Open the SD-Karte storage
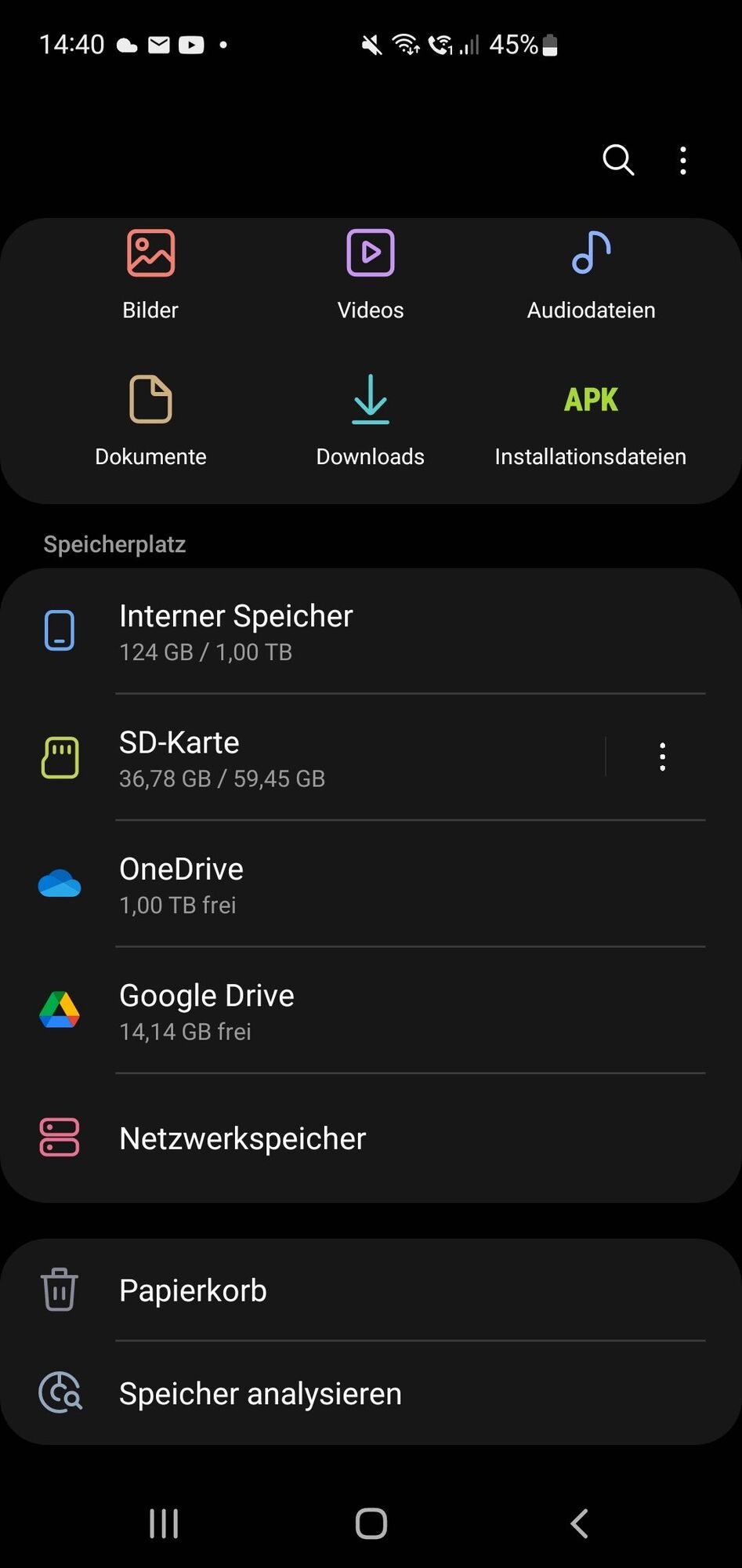This screenshot has width=742, height=1568. (313, 757)
